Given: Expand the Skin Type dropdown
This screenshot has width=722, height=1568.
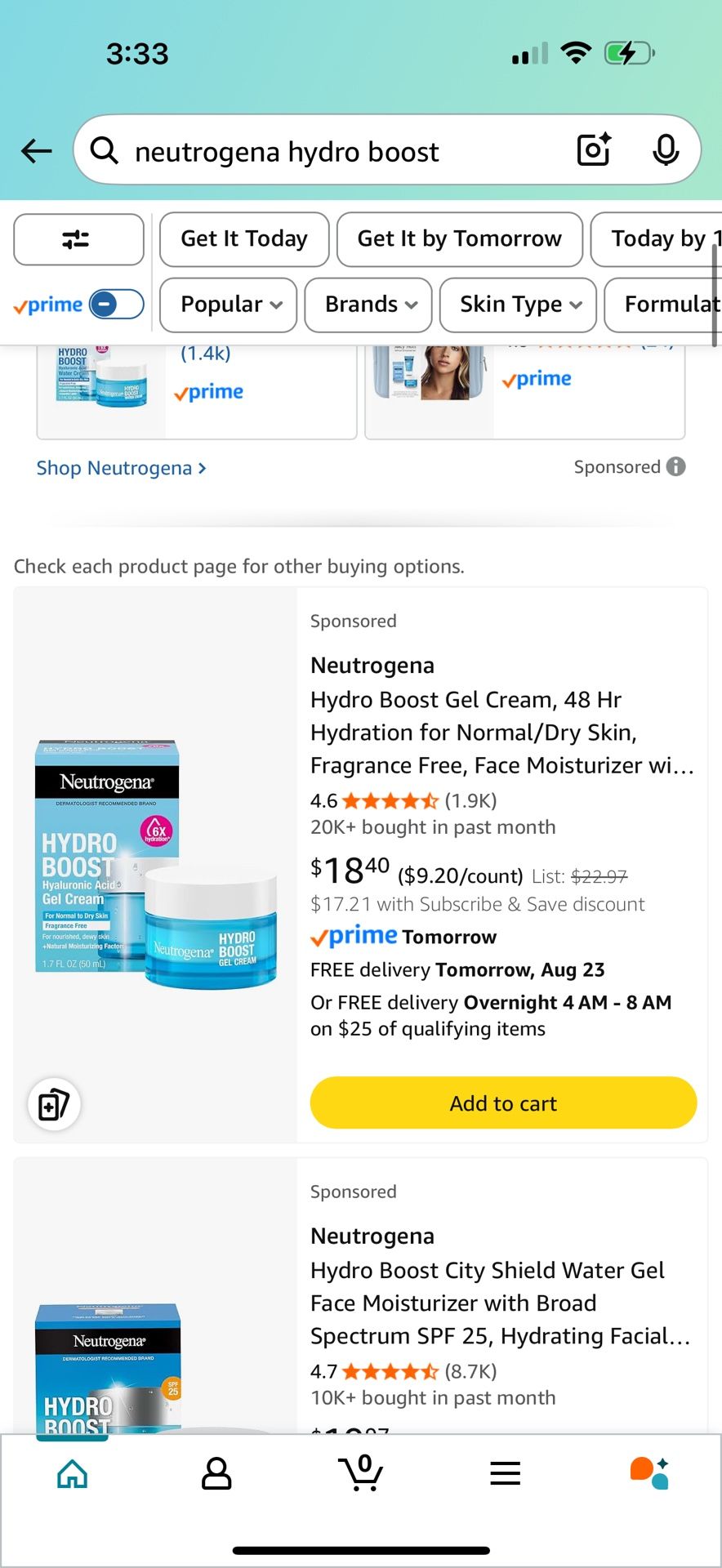Looking at the screenshot, I should click(518, 305).
